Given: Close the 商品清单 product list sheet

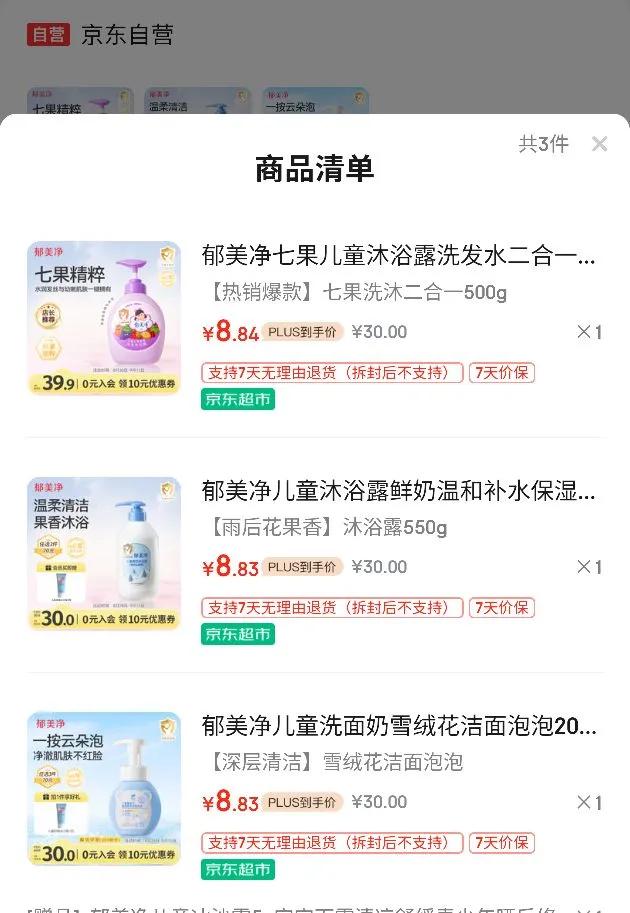Looking at the screenshot, I should [x=599, y=144].
